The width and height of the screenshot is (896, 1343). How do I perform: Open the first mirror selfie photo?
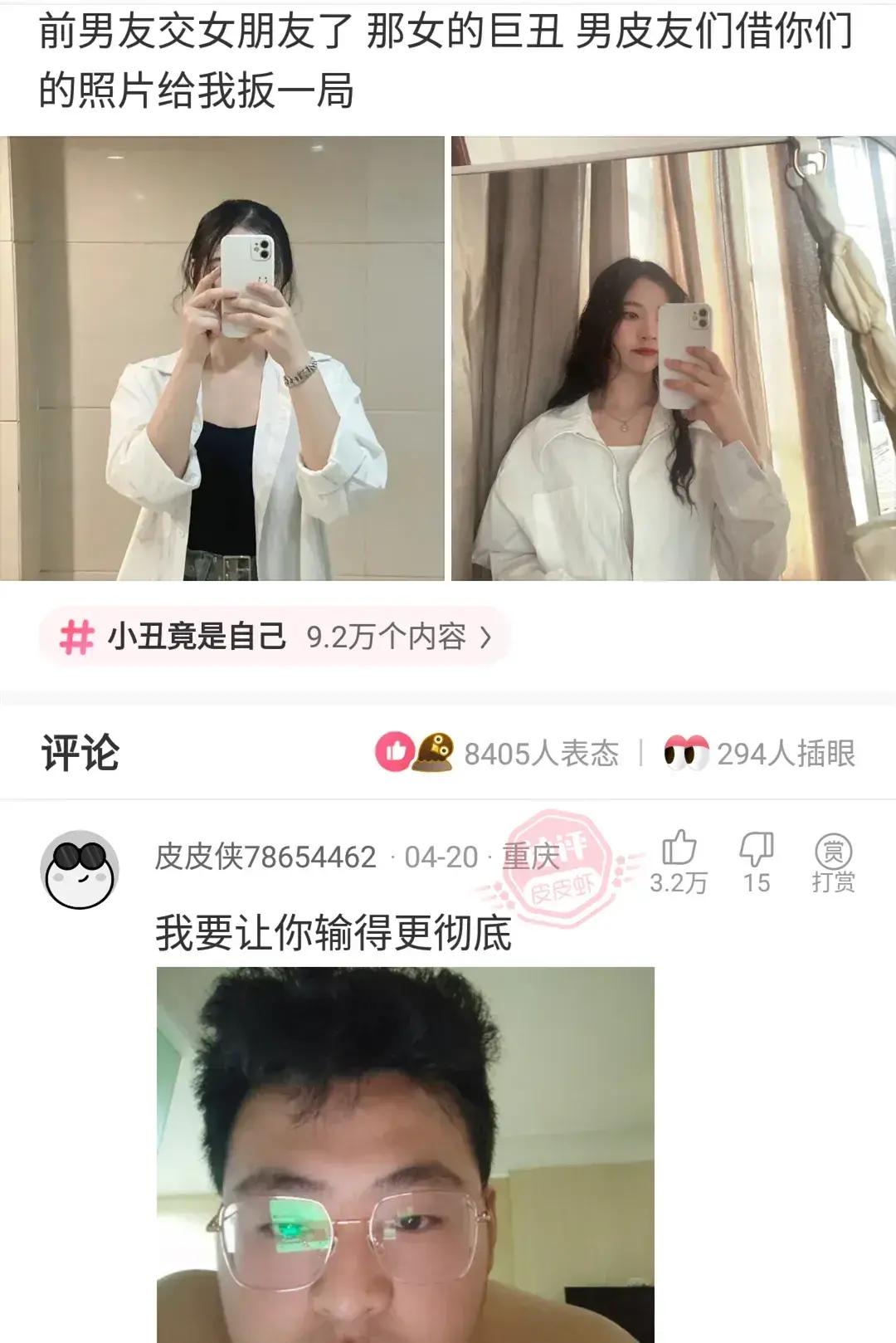click(x=222, y=358)
